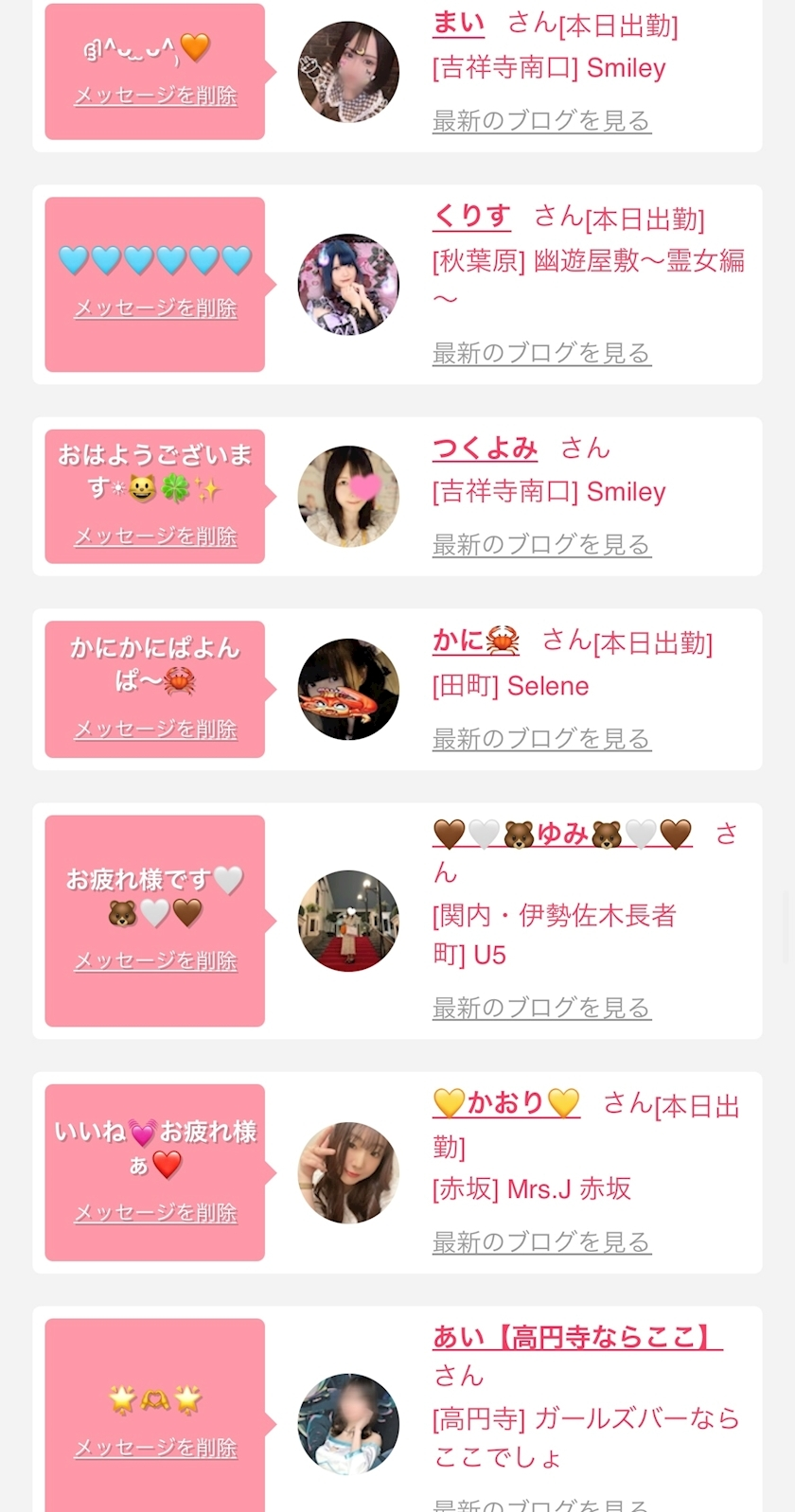Open まい's profile name link

[x=459, y=24]
